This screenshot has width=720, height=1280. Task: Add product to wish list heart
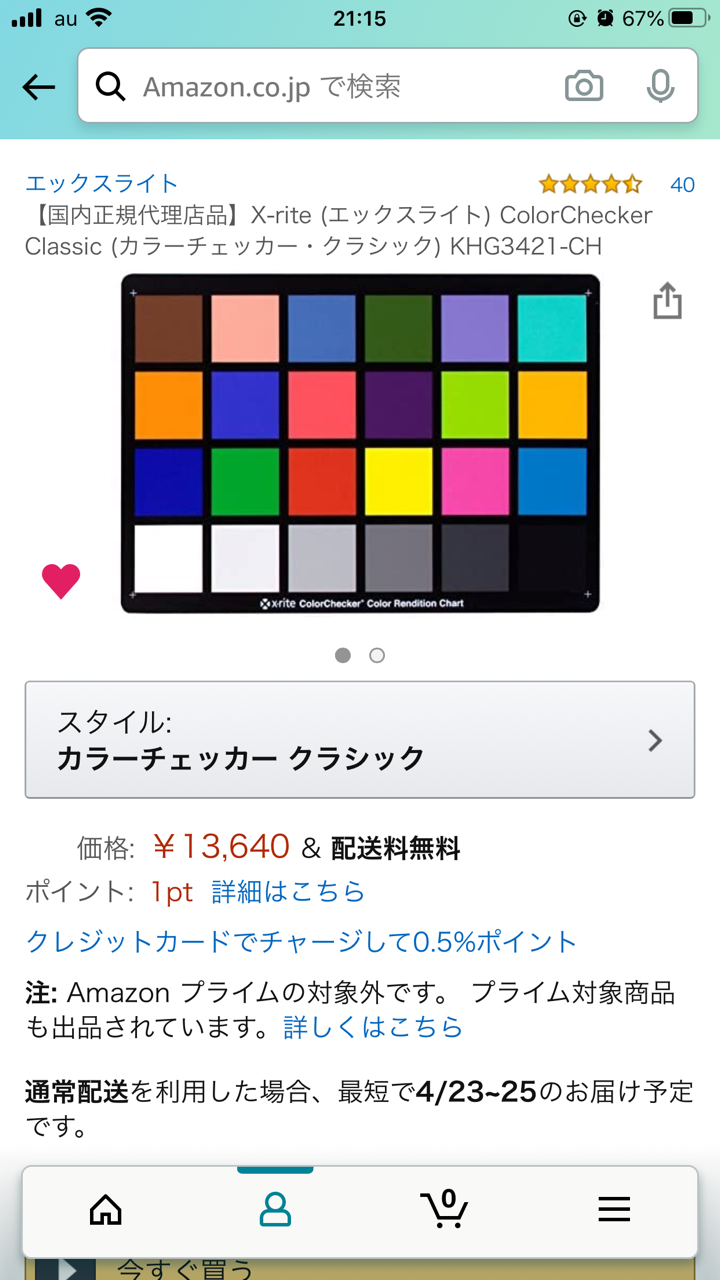point(61,580)
